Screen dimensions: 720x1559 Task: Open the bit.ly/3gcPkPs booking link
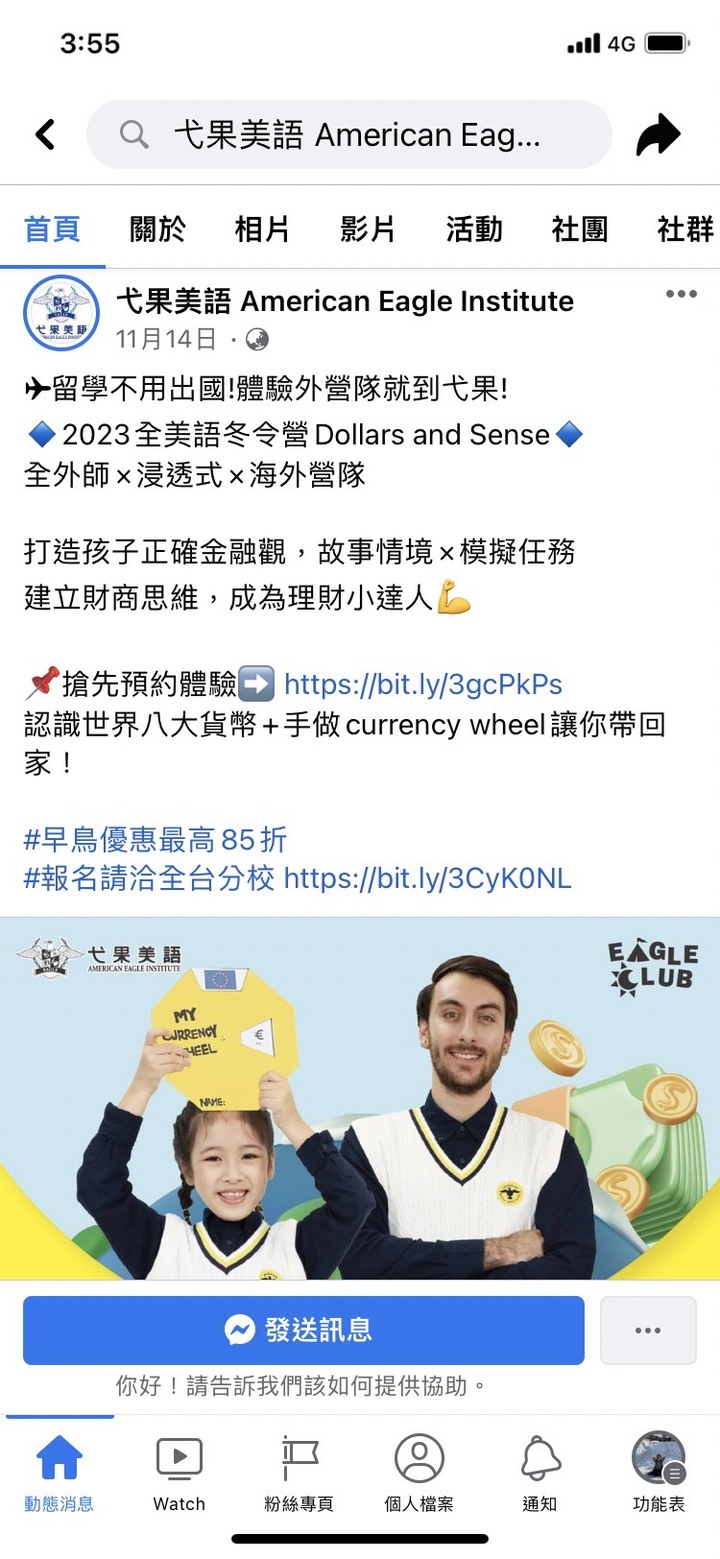pos(423,684)
